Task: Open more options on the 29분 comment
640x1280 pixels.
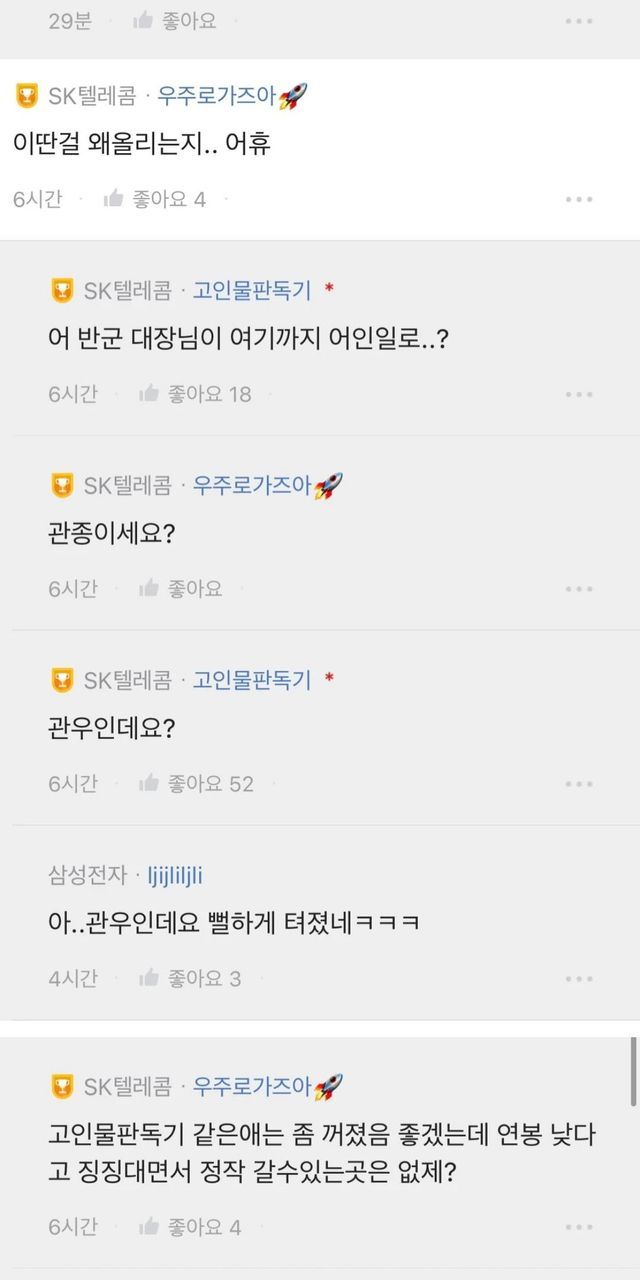Action: [579, 20]
